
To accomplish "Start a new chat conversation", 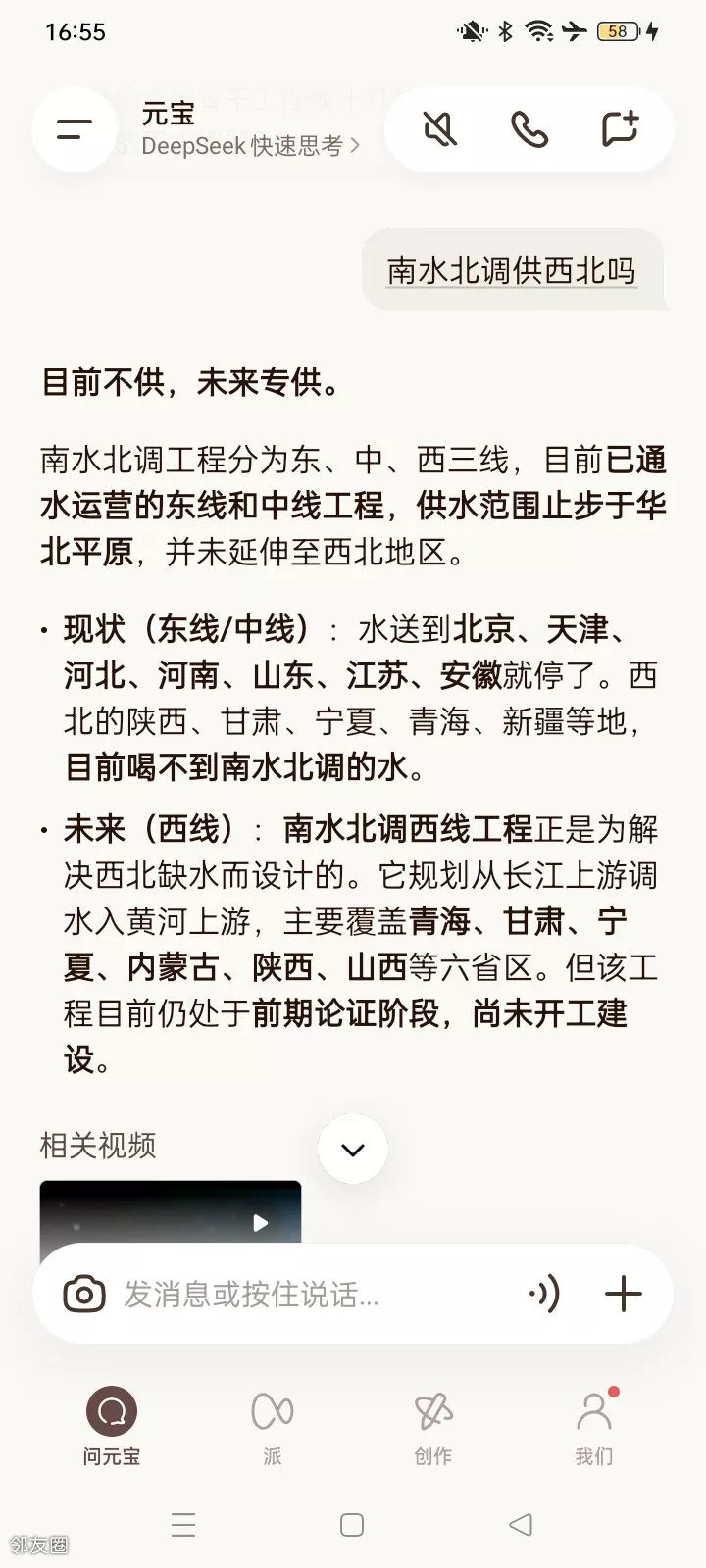I will pos(620,129).
